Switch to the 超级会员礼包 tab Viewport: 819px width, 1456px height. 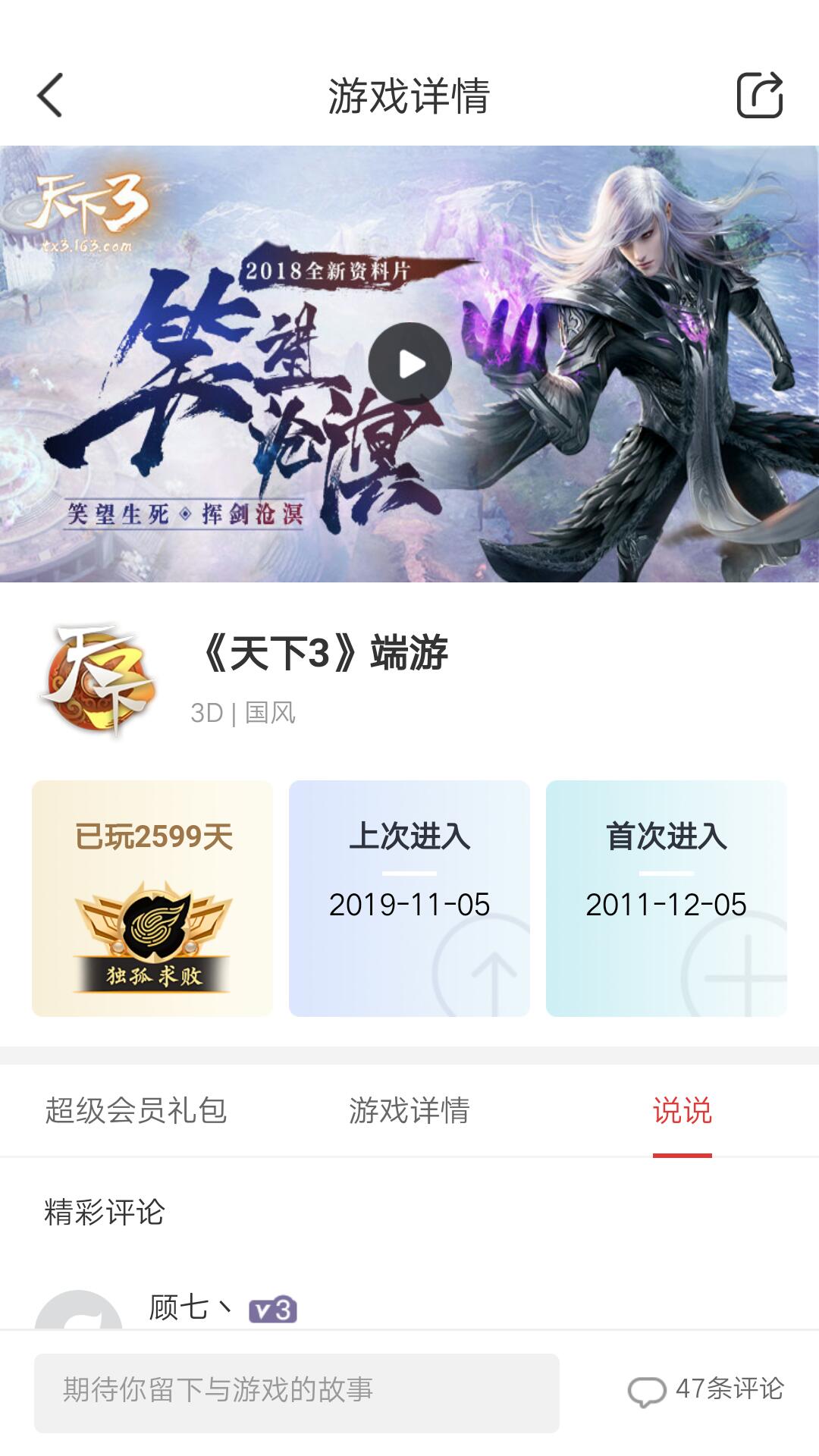[x=136, y=1110]
